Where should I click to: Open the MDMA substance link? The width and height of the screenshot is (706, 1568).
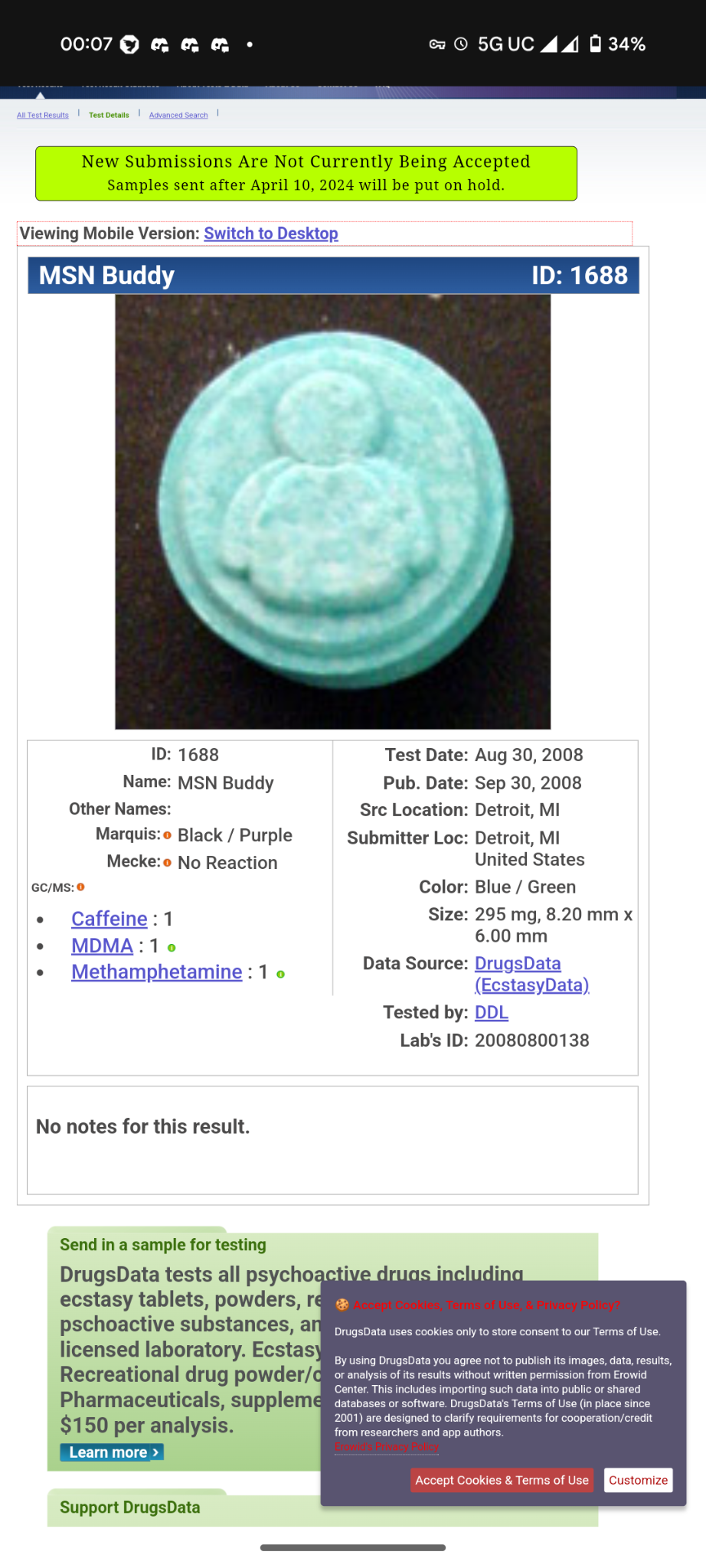(x=103, y=946)
